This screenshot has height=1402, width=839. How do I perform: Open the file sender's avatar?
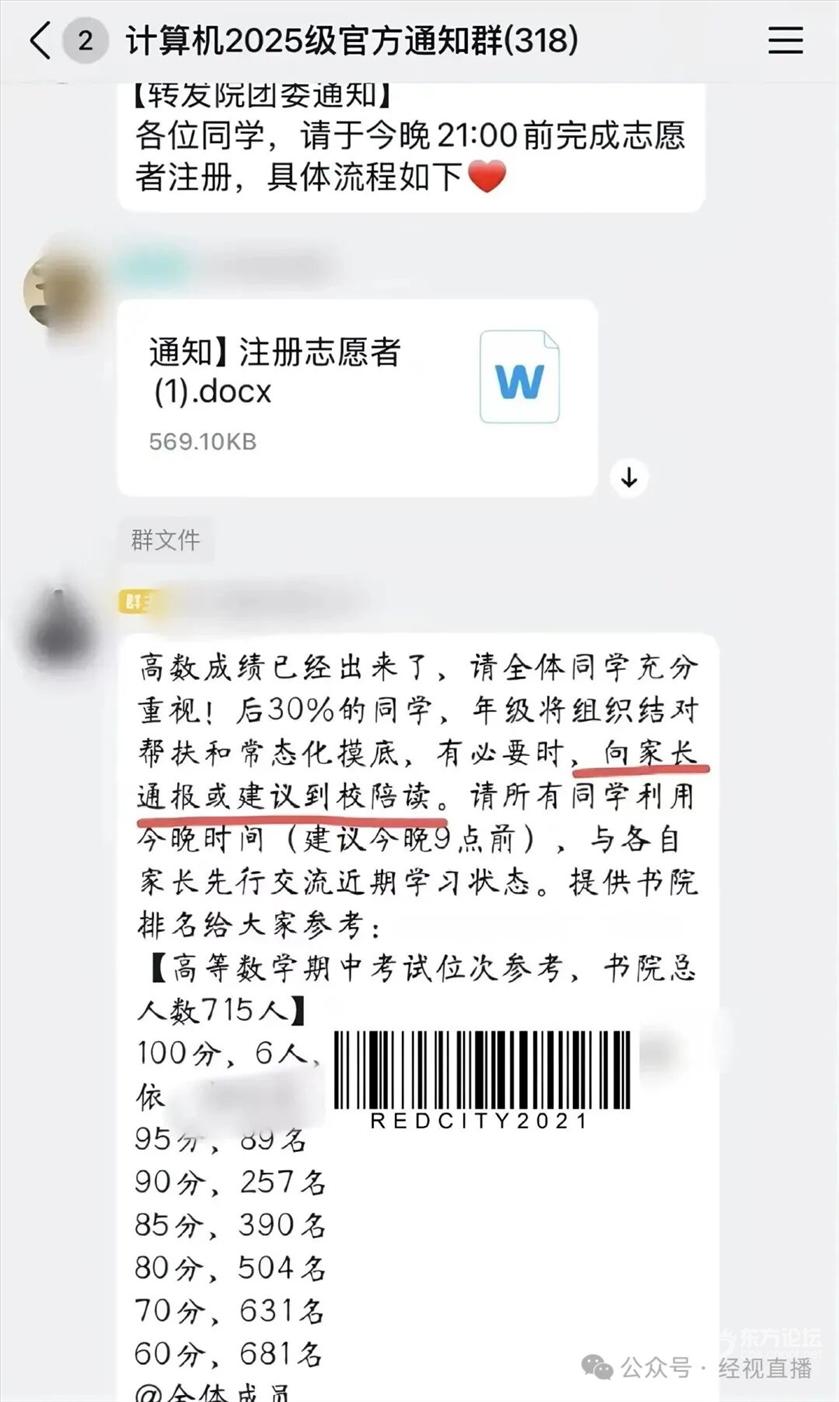pos(60,288)
